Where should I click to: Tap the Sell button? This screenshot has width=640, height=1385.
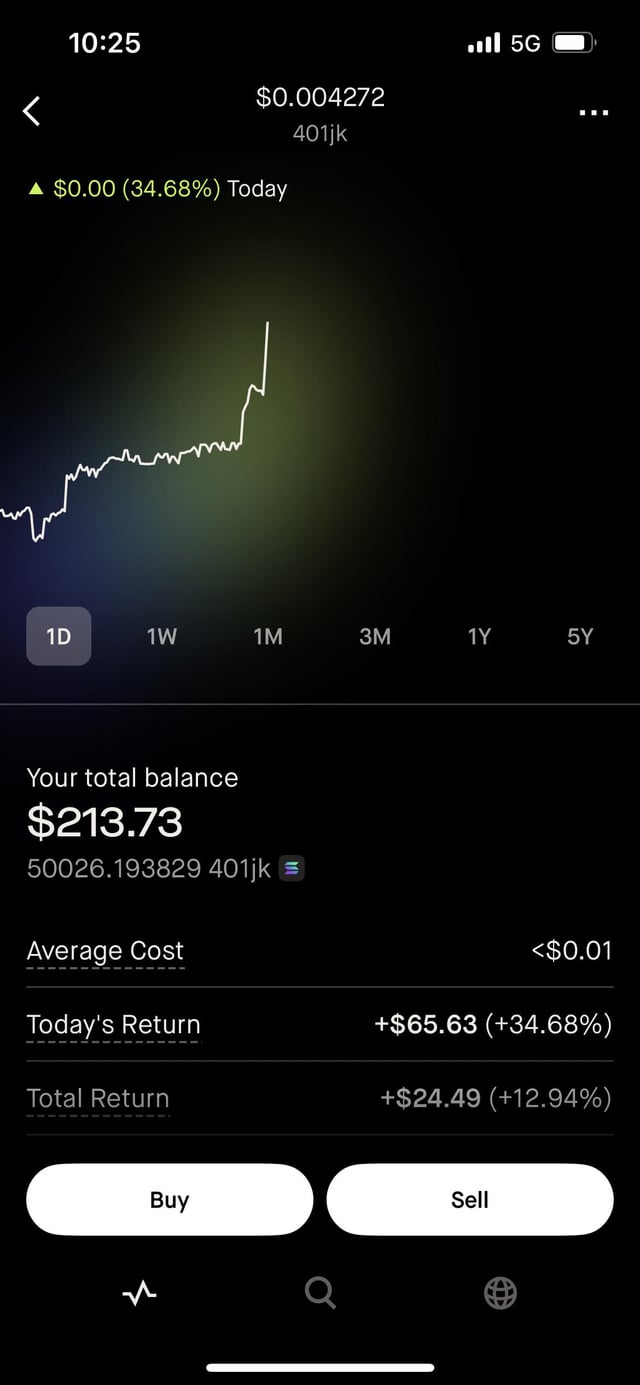coord(470,1199)
